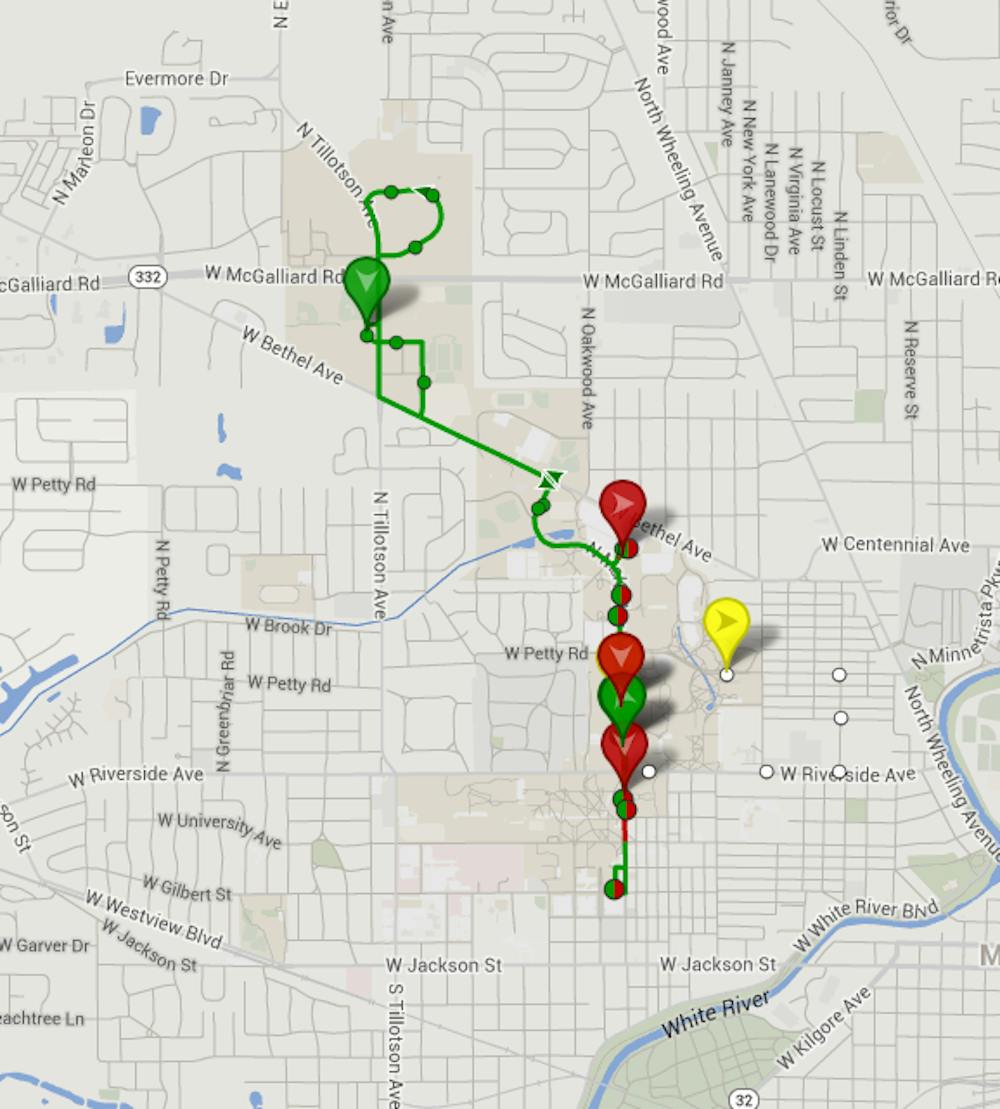Select the green marker near W McGalliard Rd

point(367,283)
